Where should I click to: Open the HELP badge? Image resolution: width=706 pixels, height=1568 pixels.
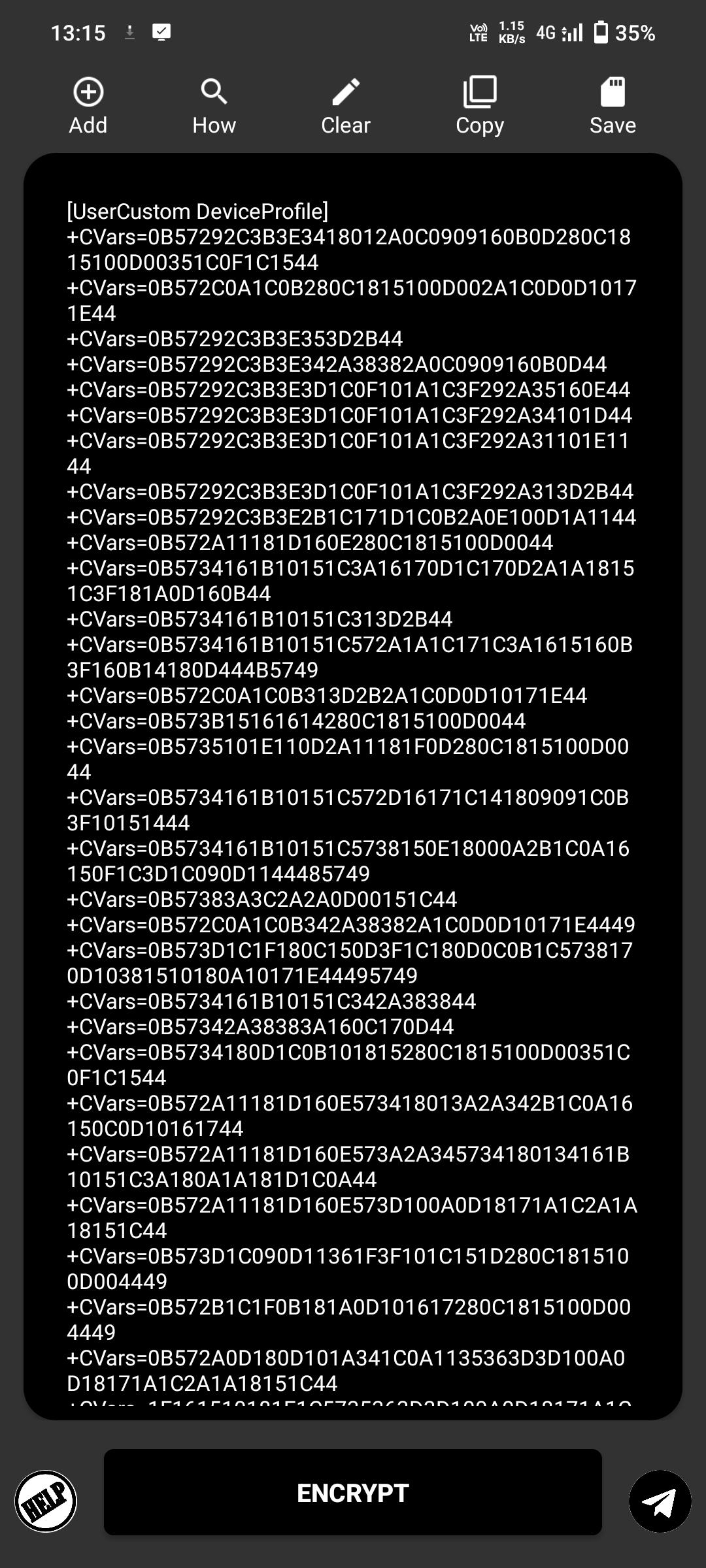click(46, 1501)
